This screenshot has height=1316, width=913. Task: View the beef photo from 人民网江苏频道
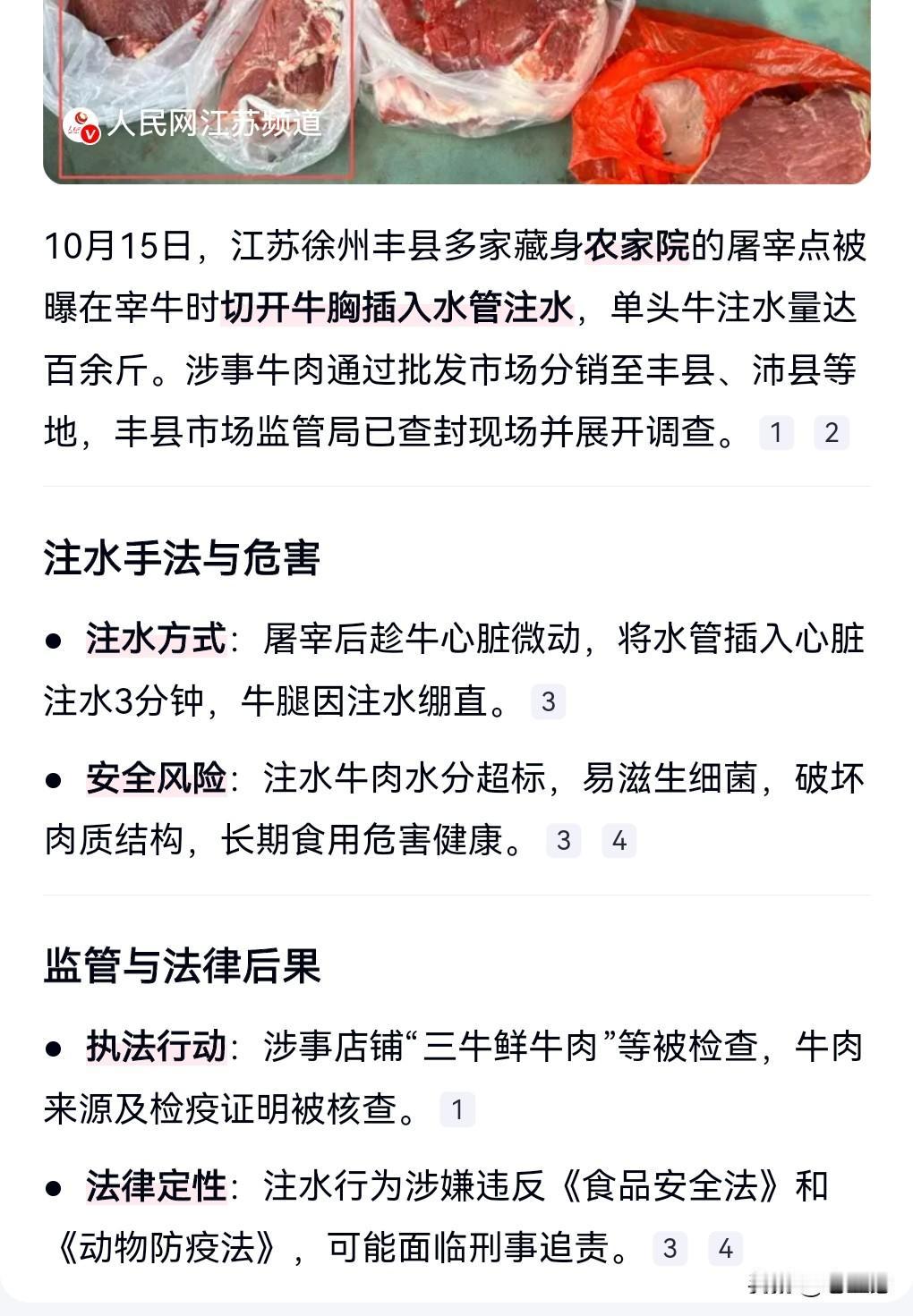point(456,89)
